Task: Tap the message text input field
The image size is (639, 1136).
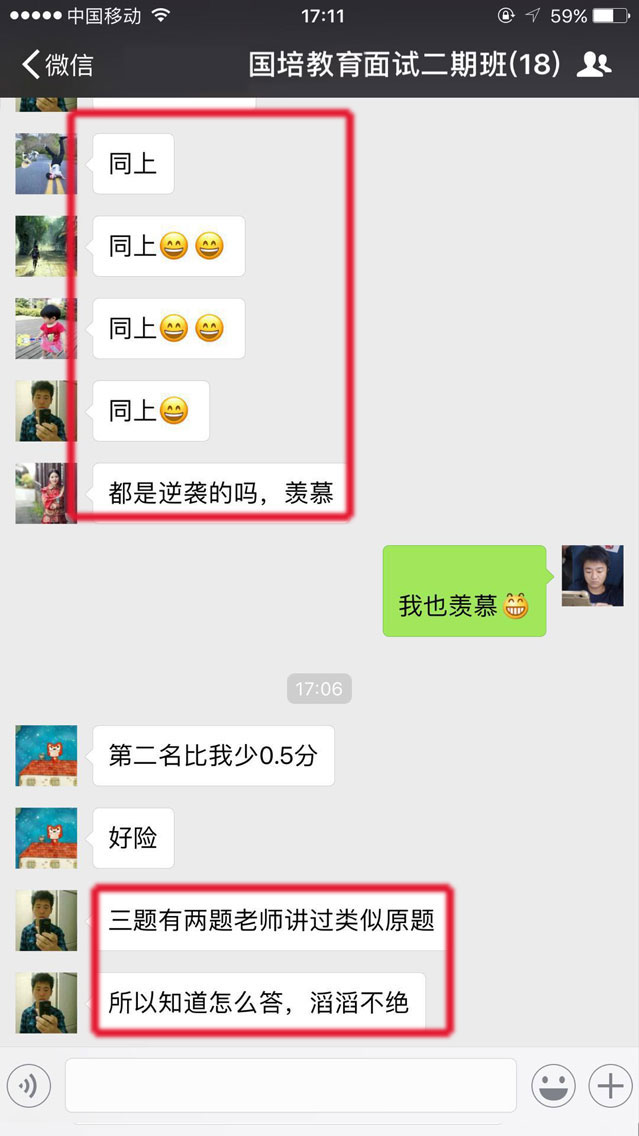Action: pos(290,1085)
